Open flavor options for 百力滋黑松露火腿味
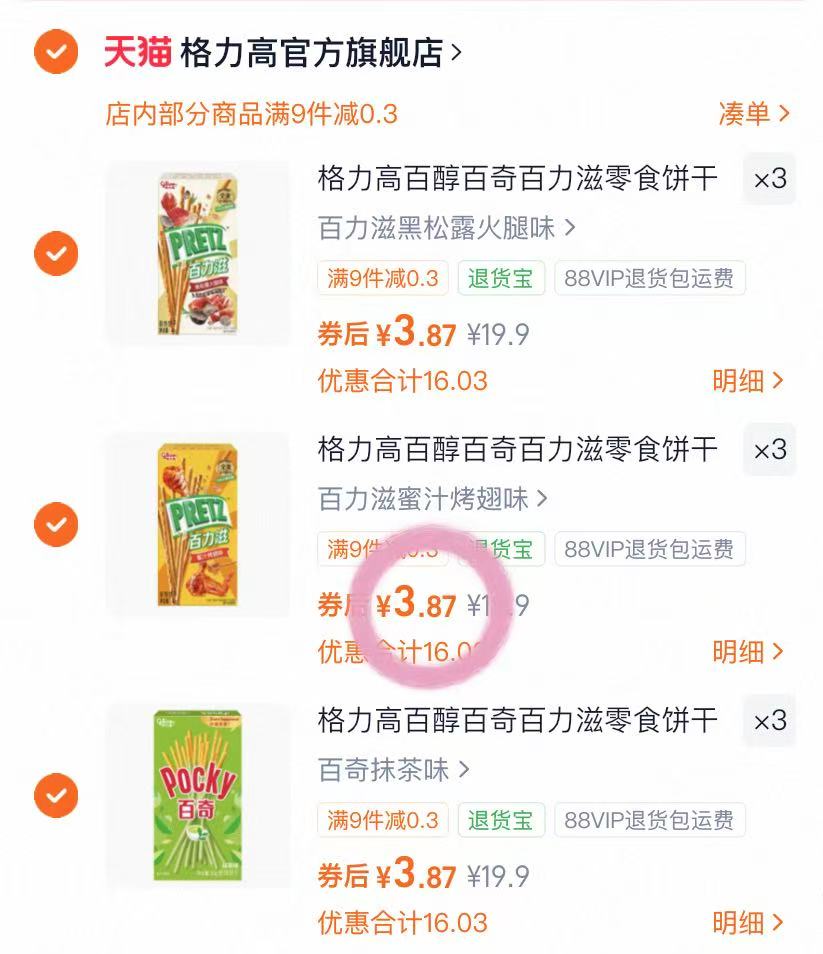The height and width of the screenshot is (954, 823). (430, 228)
